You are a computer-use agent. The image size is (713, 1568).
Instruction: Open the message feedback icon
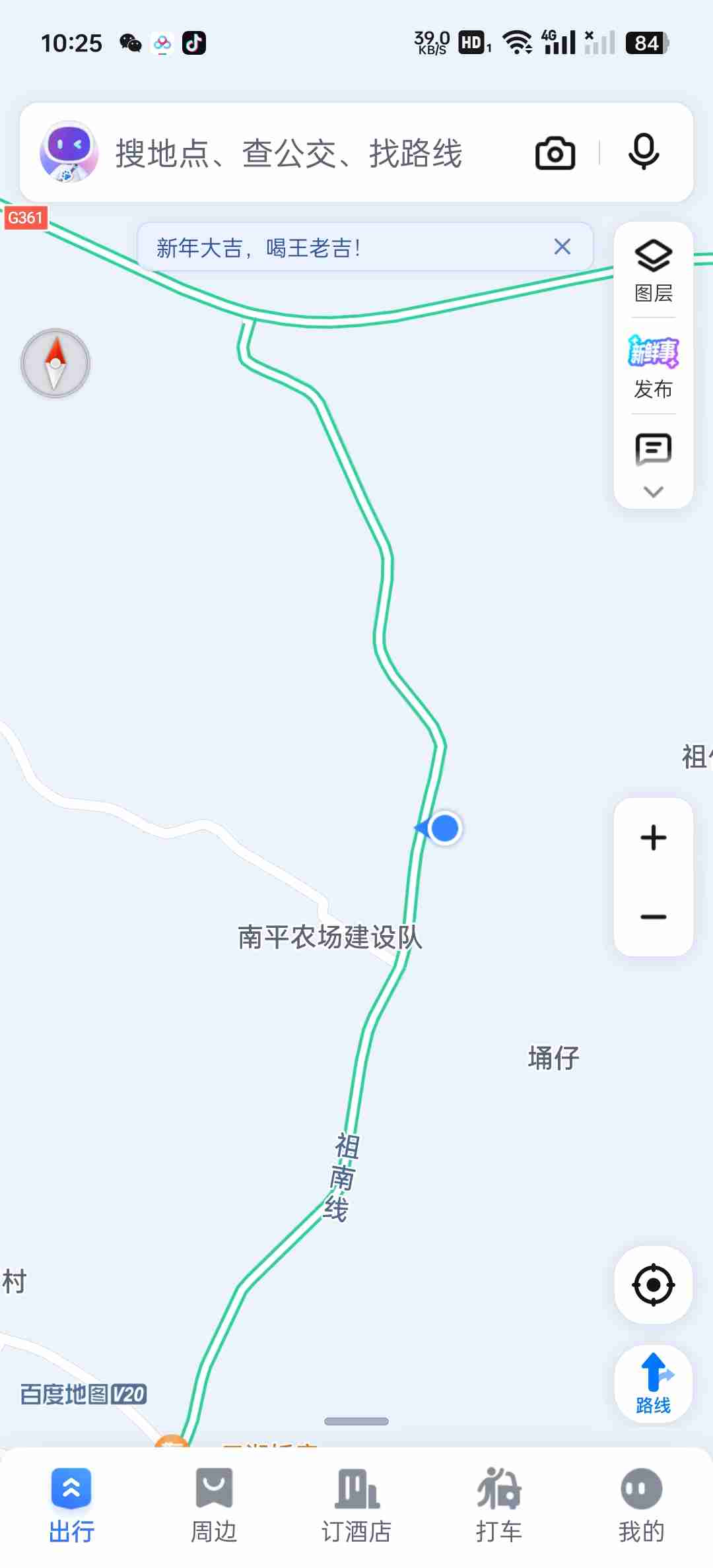(x=653, y=449)
